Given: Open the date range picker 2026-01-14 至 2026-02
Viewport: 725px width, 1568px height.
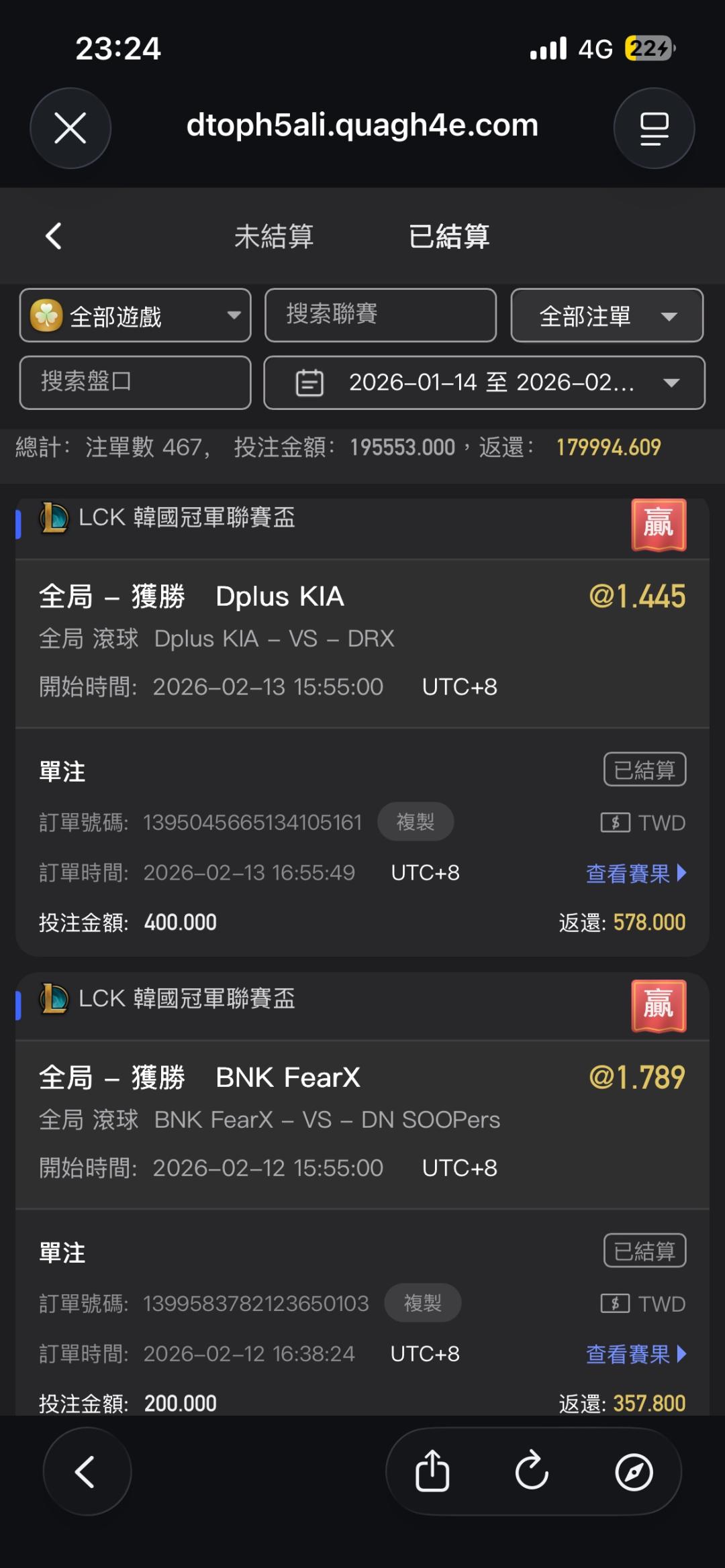Looking at the screenshot, I should pos(485,382).
